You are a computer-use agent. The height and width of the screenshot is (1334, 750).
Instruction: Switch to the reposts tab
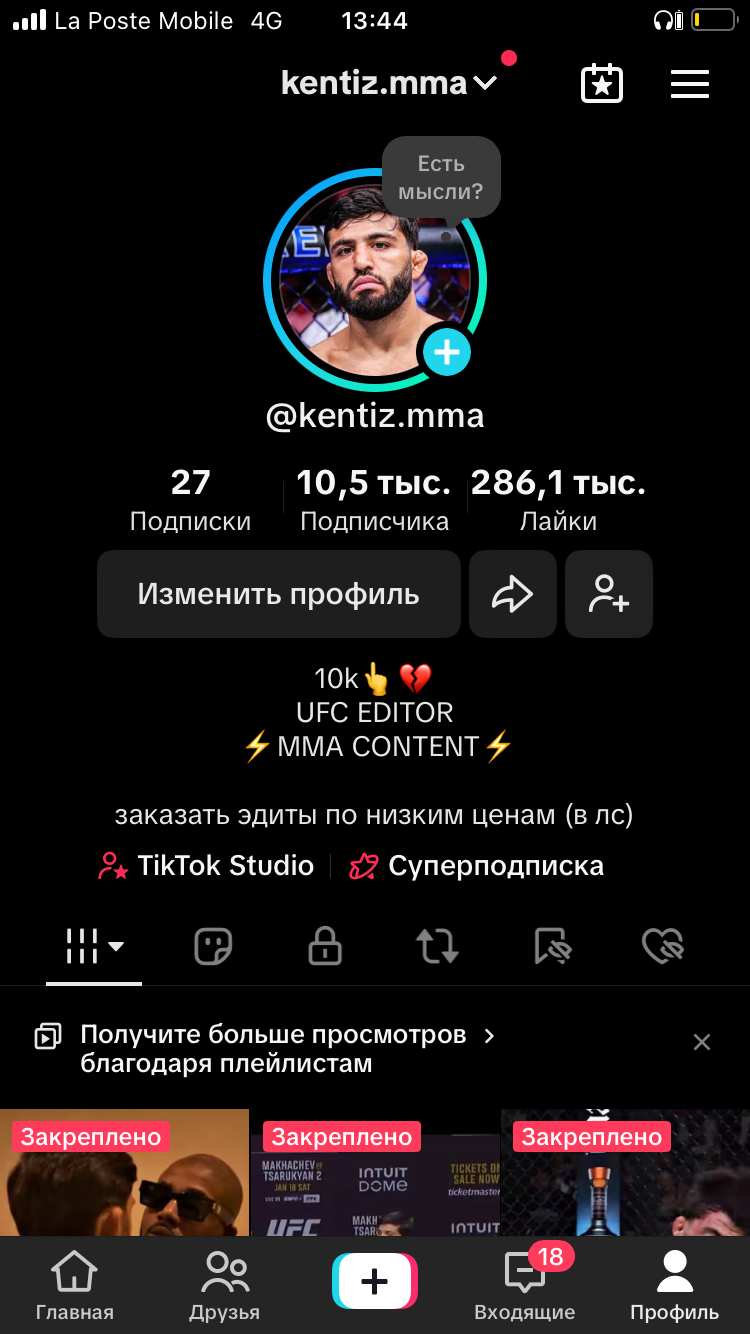tap(437, 946)
